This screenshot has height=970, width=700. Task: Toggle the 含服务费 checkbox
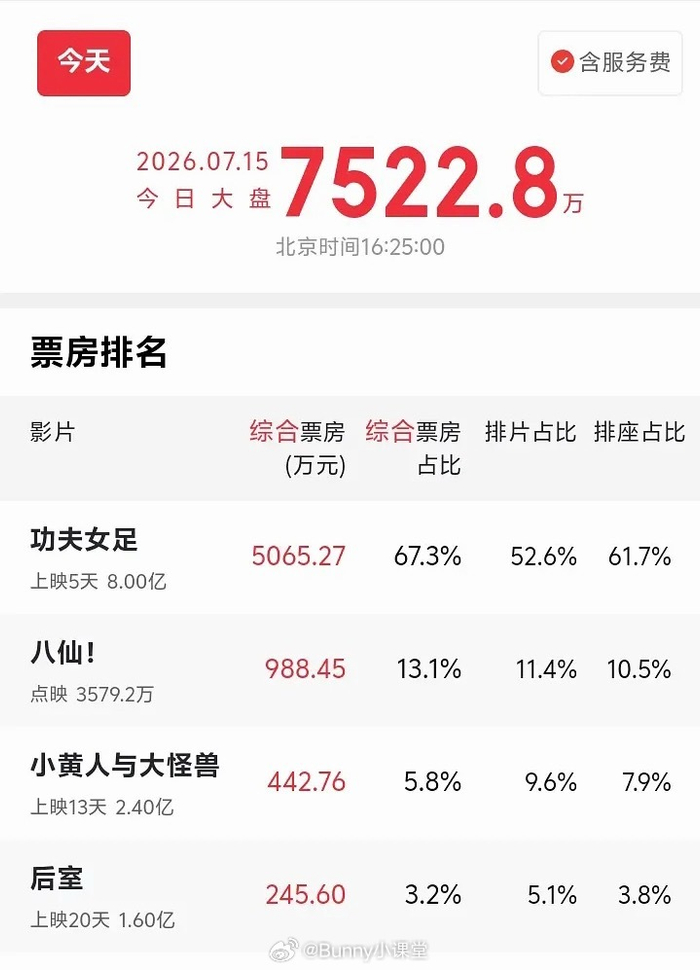tap(610, 63)
